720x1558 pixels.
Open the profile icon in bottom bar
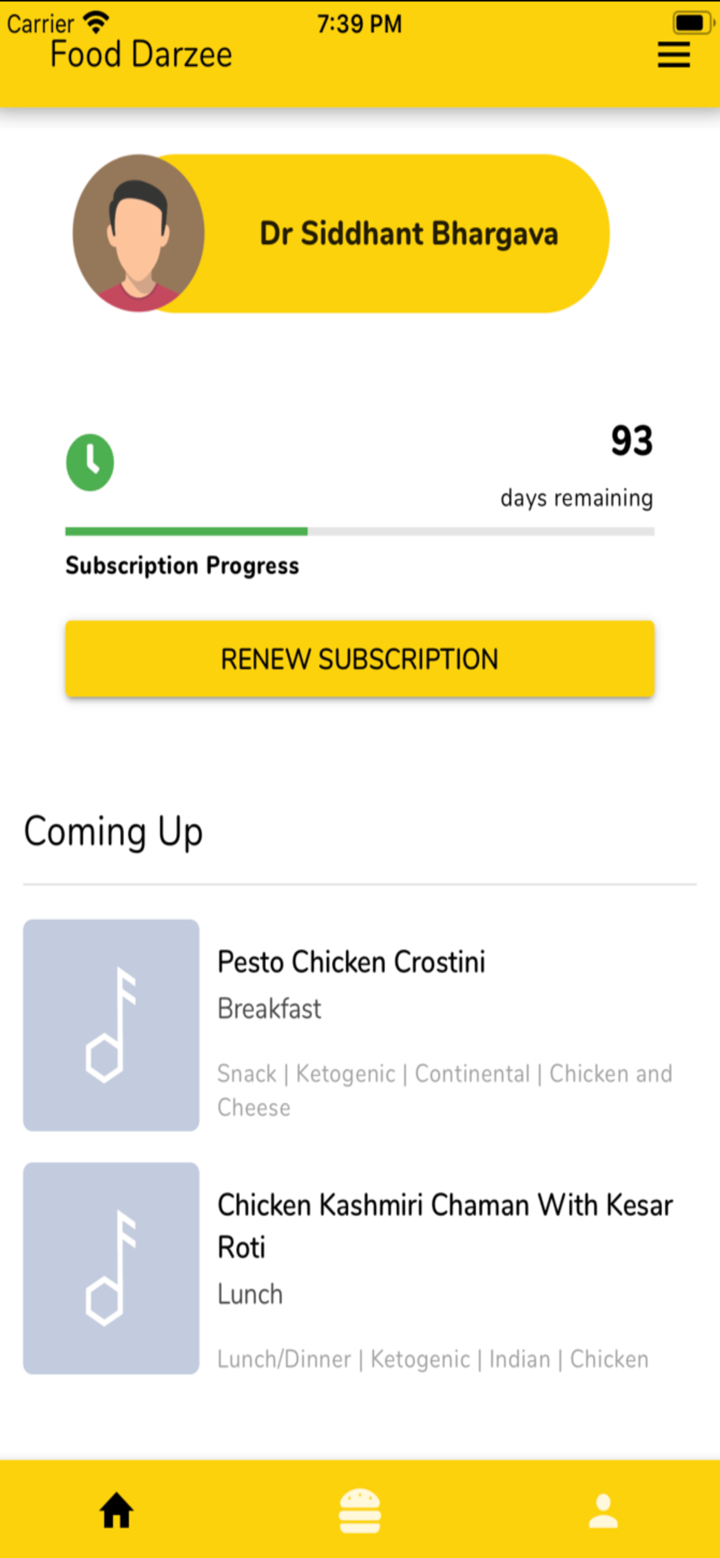tap(603, 1510)
